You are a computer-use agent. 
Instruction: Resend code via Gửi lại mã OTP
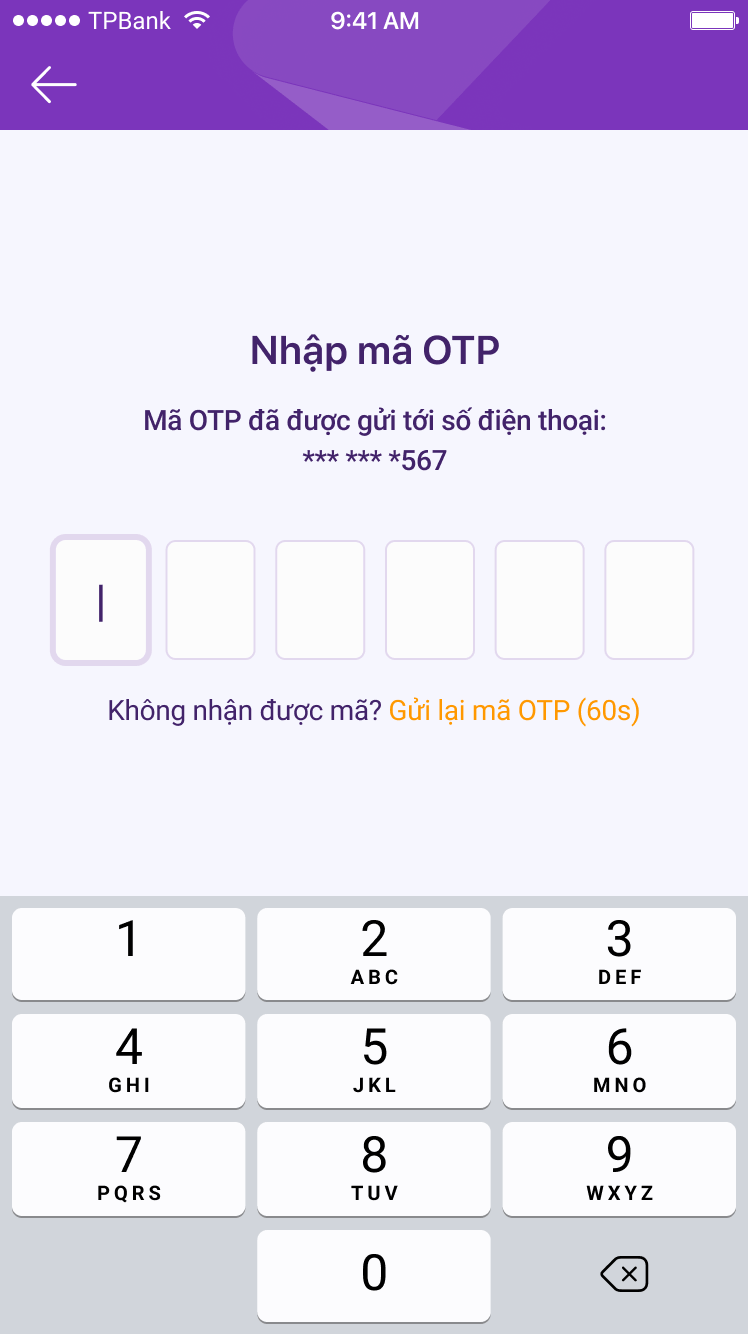[x=514, y=711]
